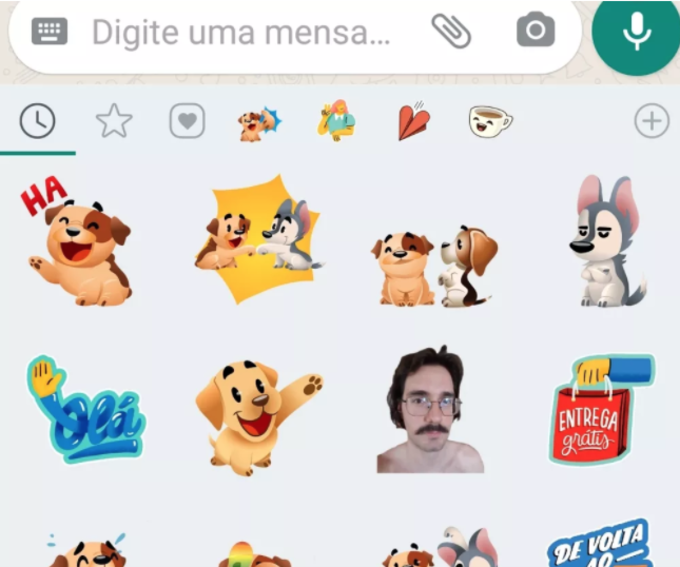Select the coffee cup sticker pack tab
This screenshot has height=567, width=680.
[489, 122]
